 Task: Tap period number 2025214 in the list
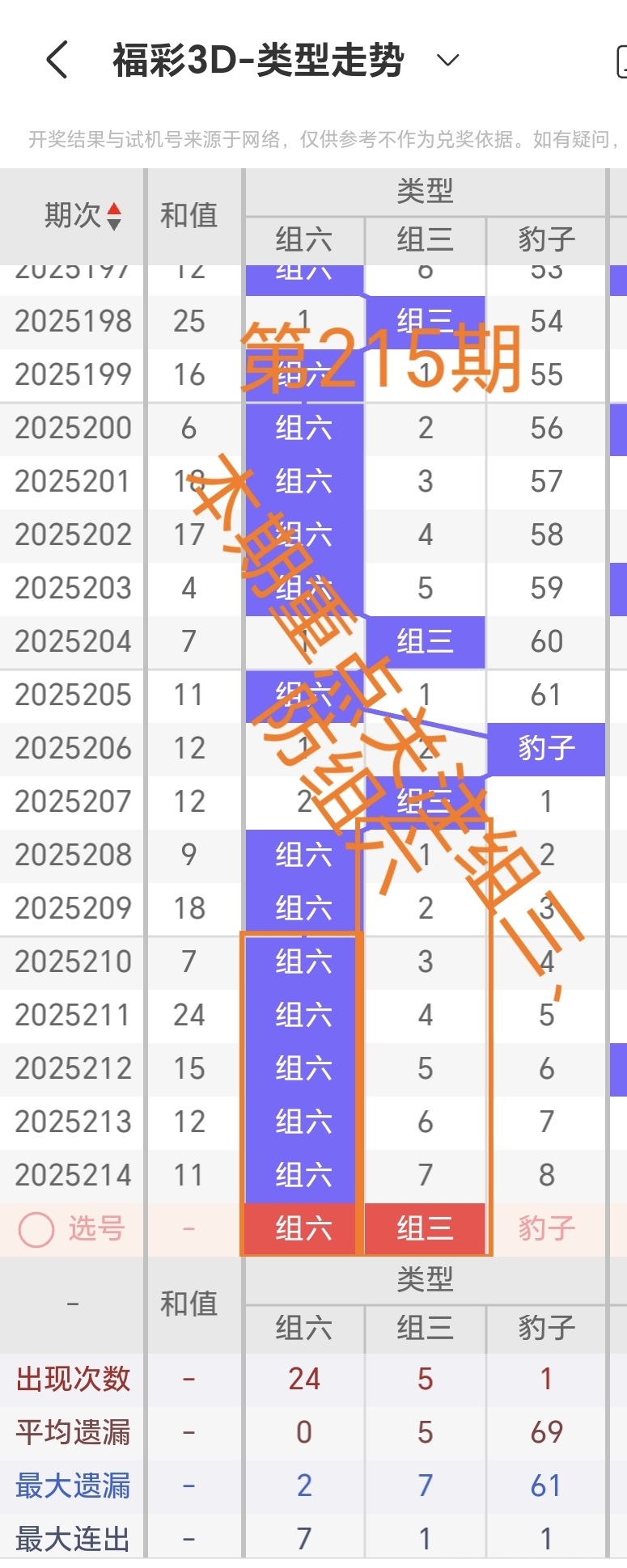tap(71, 1175)
